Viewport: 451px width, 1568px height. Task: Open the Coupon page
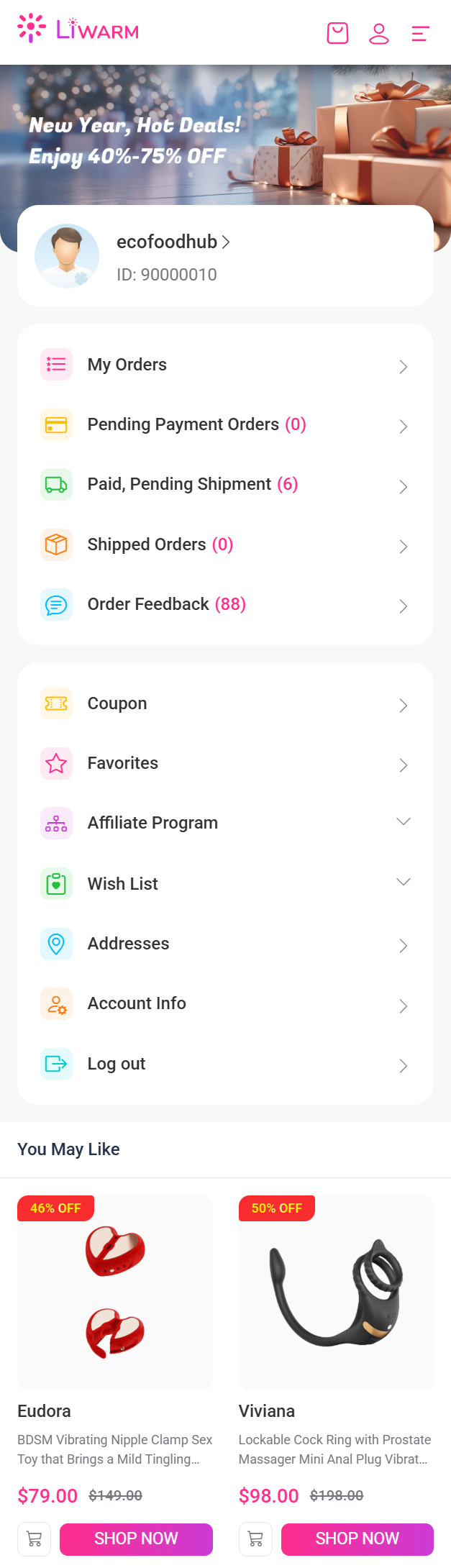pos(225,704)
